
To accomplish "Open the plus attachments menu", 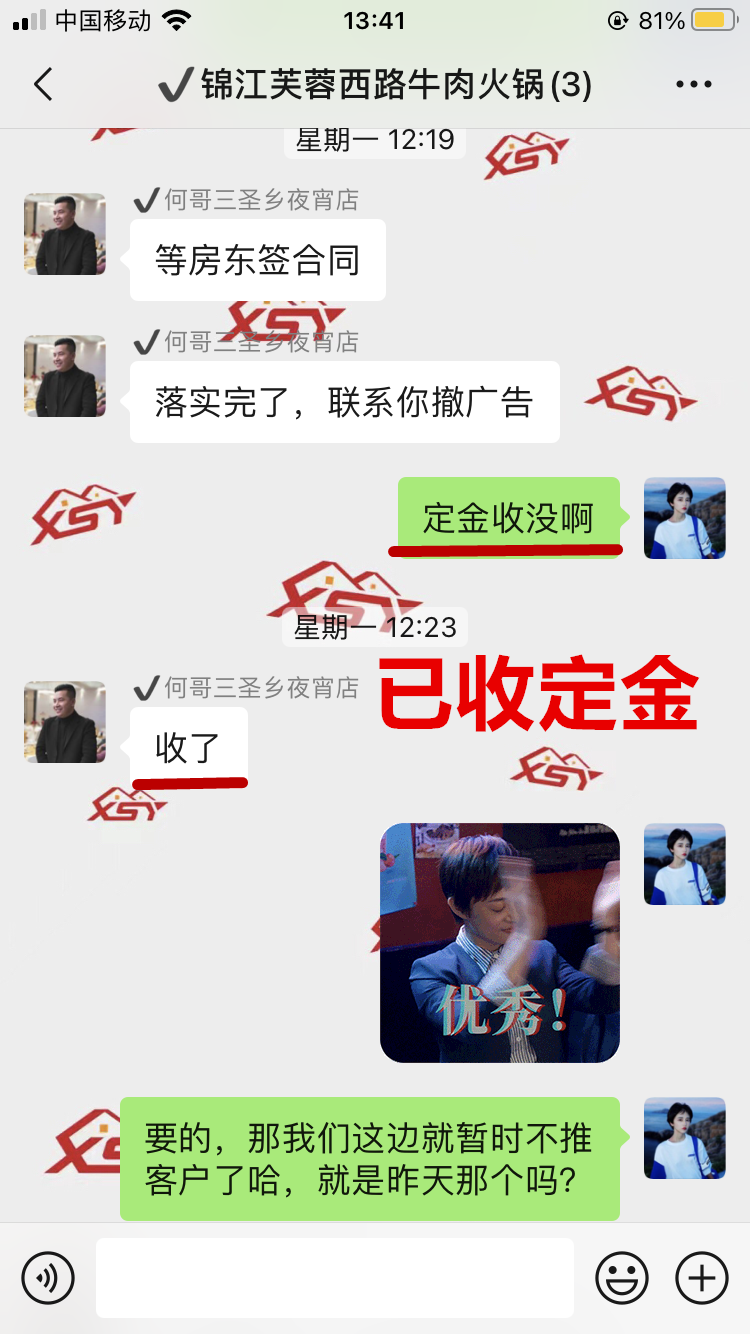I will [x=701, y=1277].
